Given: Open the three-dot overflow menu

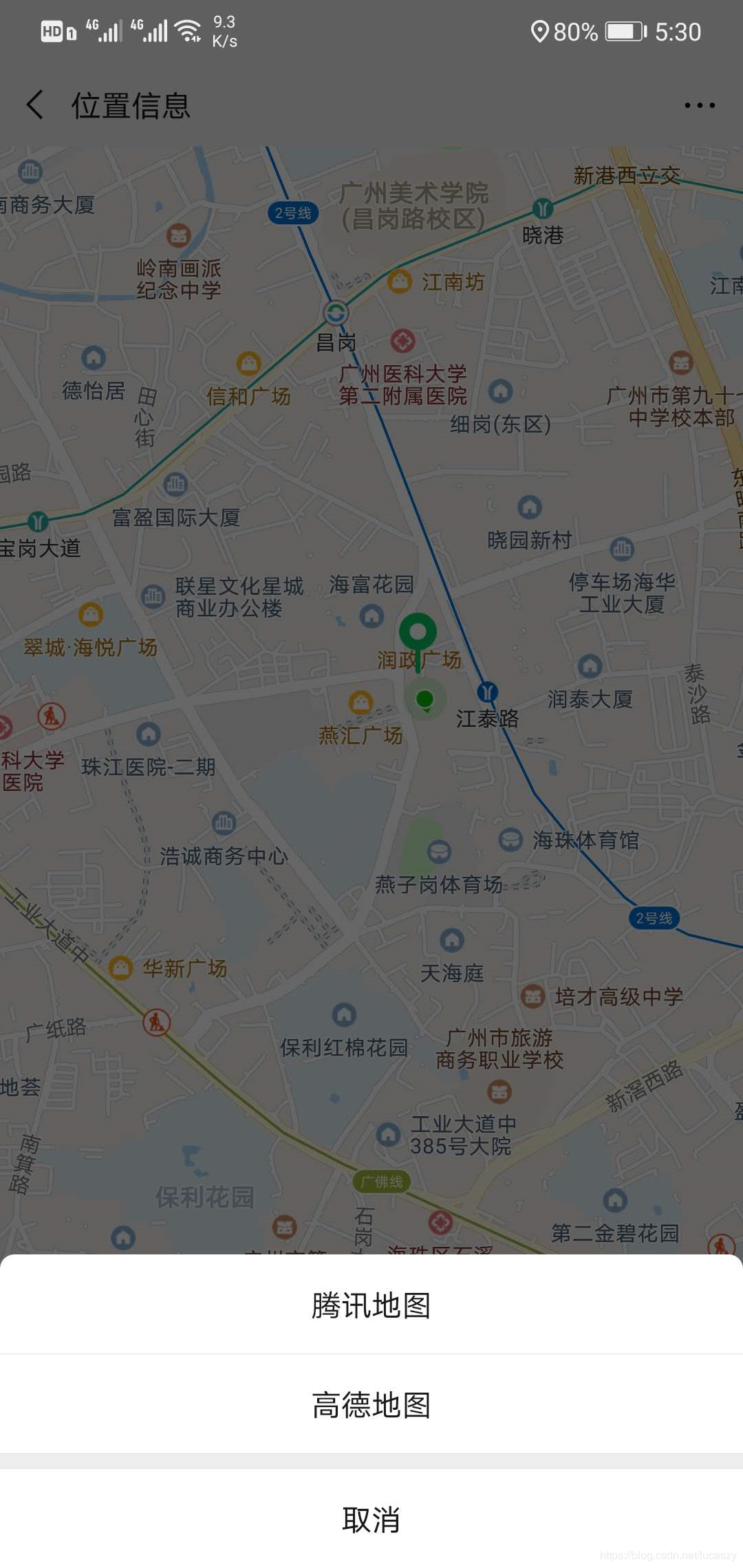Looking at the screenshot, I should [699, 105].
